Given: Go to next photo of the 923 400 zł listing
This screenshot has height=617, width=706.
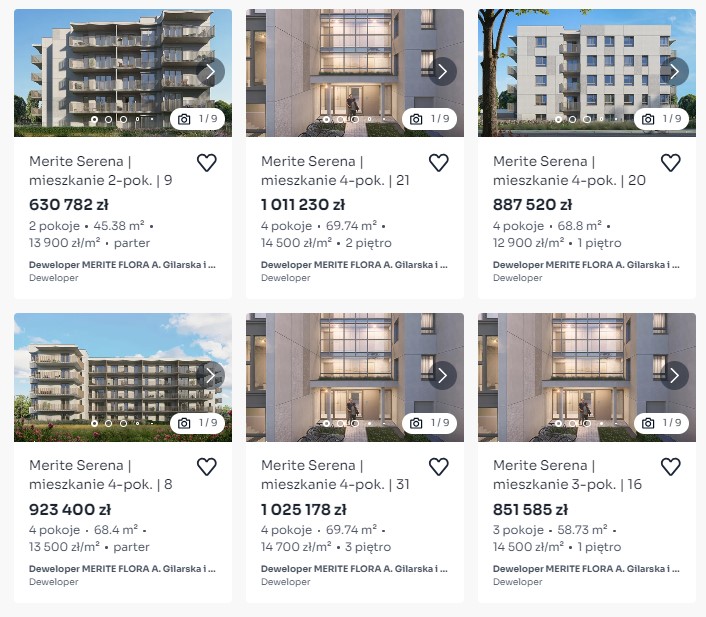Looking at the screenshot, I should 211,376.
